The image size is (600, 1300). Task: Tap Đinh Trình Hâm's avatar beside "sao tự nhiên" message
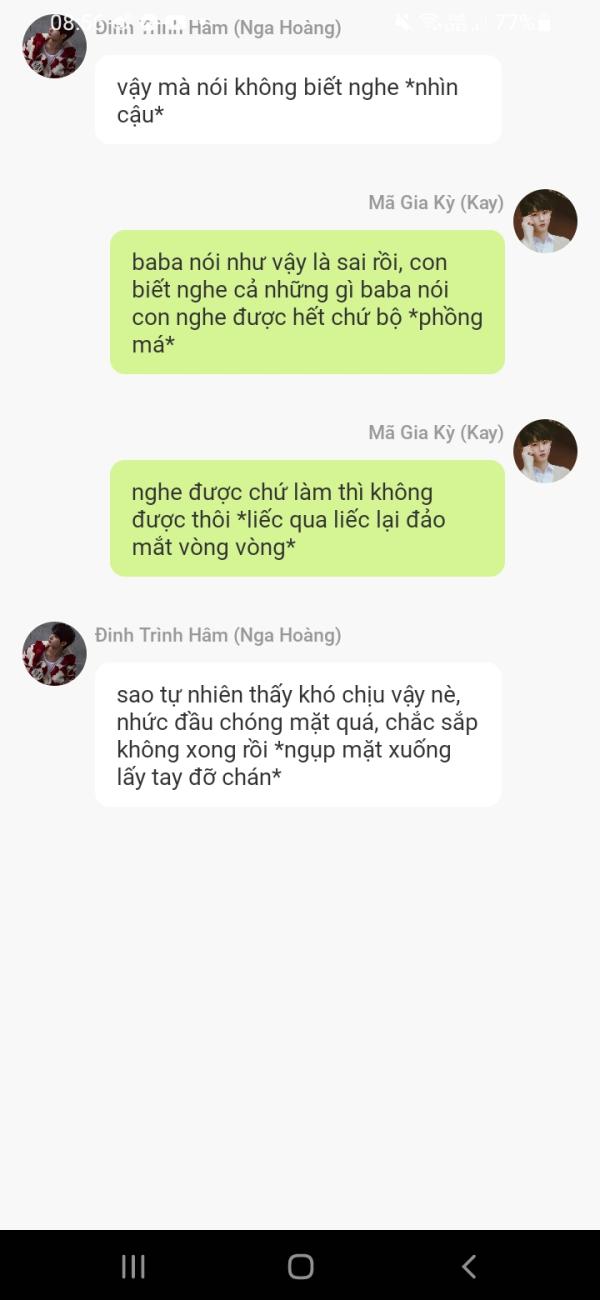coord(55,654)
